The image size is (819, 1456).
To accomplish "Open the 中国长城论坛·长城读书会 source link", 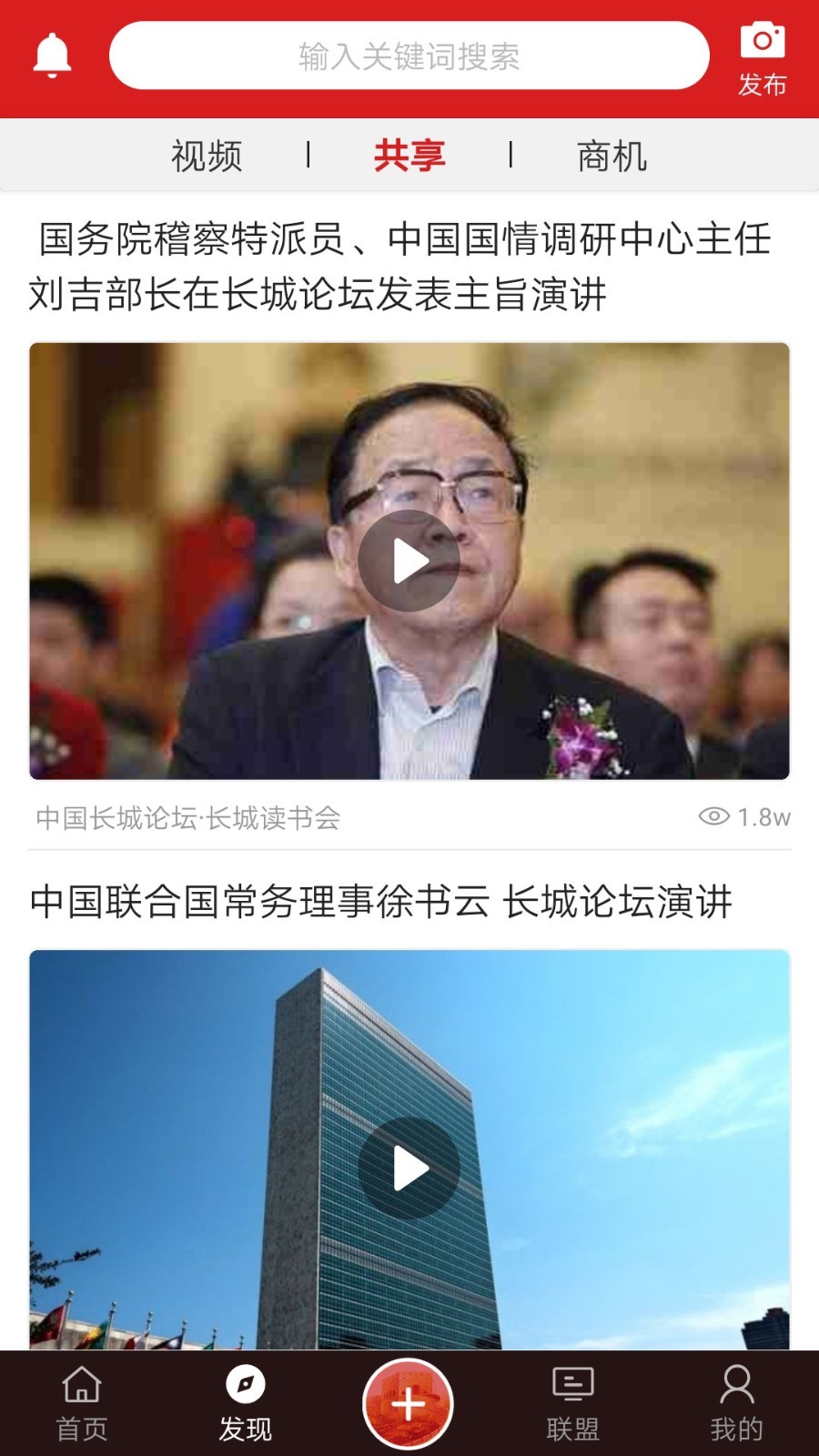I will pyautogui.click(x=186, y=819).
